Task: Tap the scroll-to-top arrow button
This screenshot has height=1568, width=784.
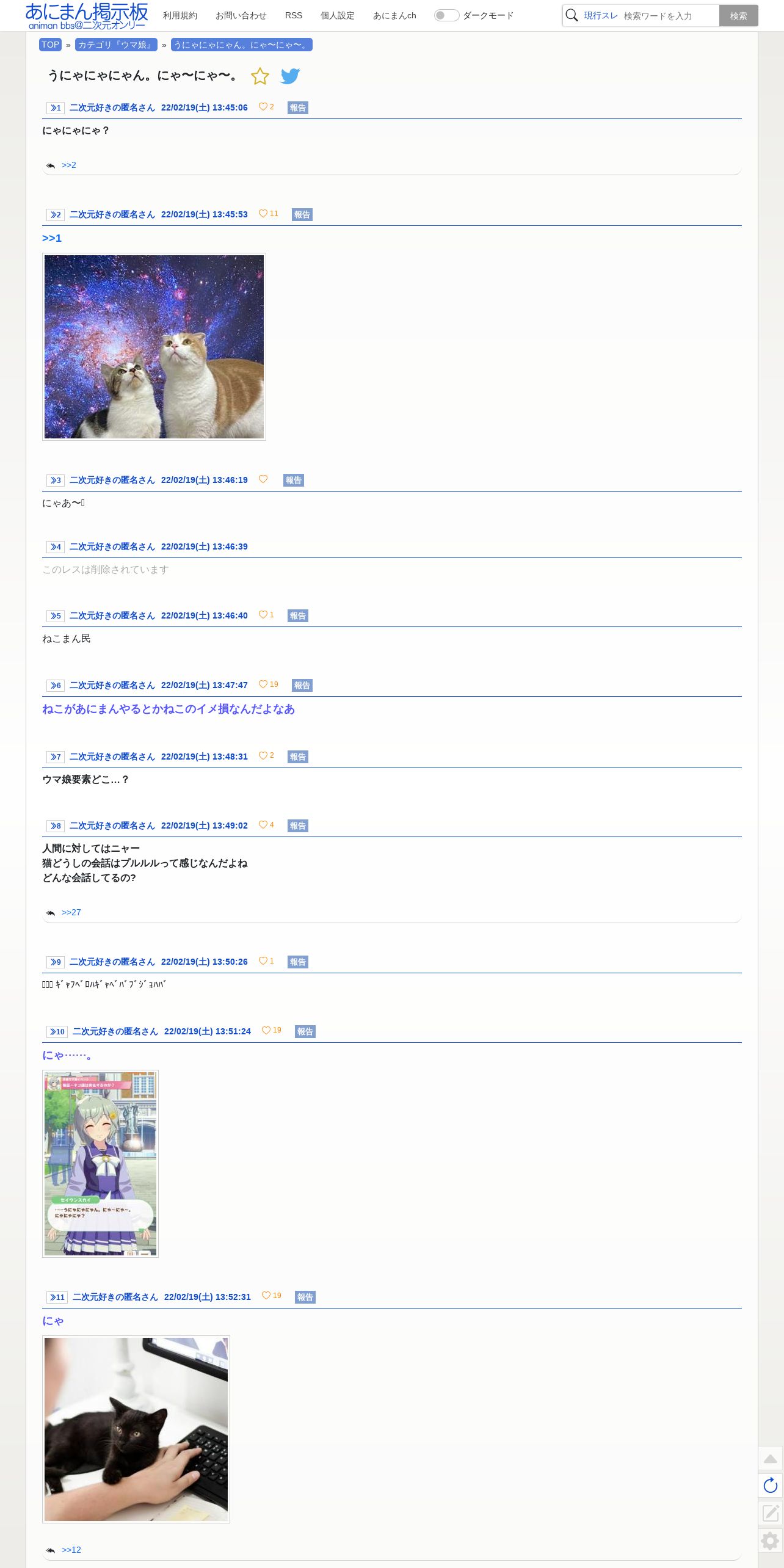Action: click(x=771, y=1459)
